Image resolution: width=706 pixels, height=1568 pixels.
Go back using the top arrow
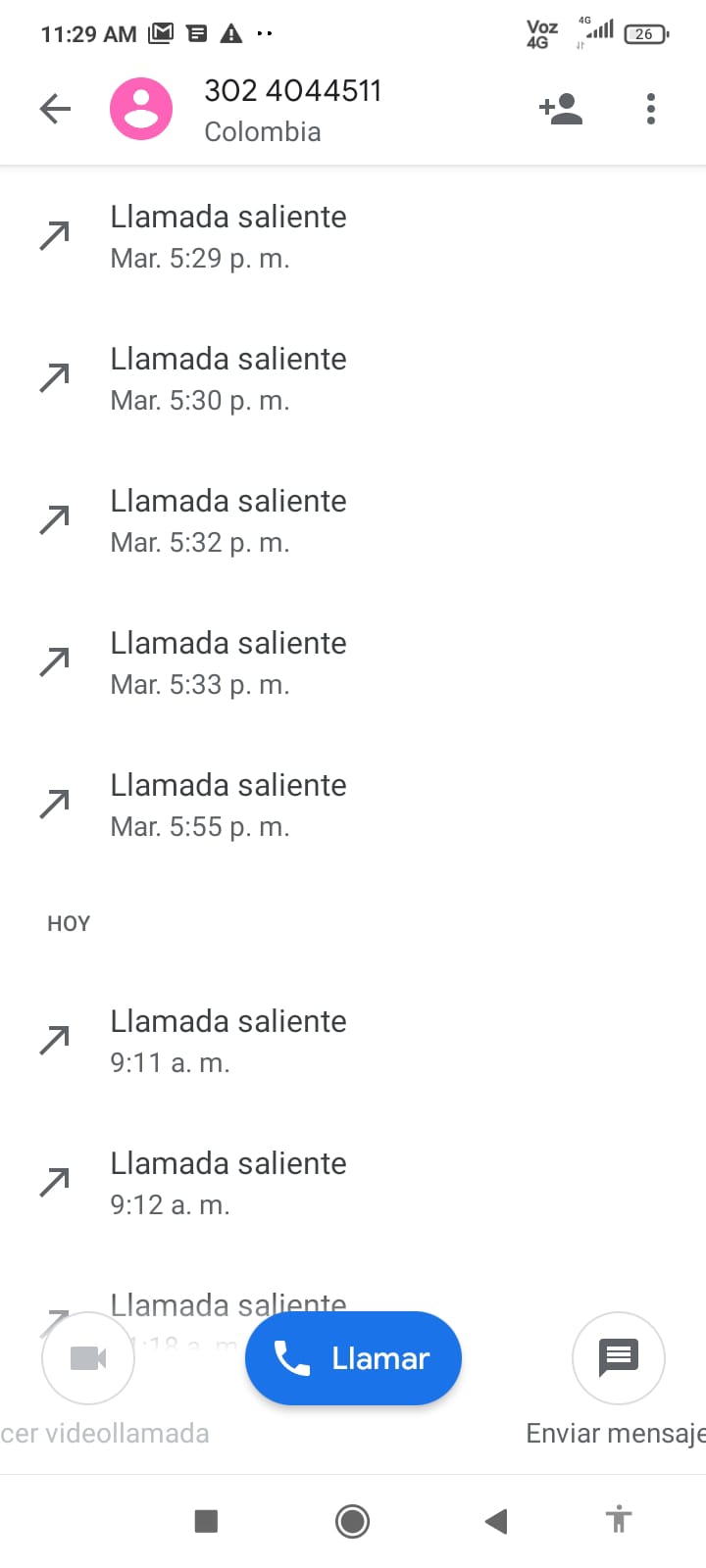tap(55, 109)
